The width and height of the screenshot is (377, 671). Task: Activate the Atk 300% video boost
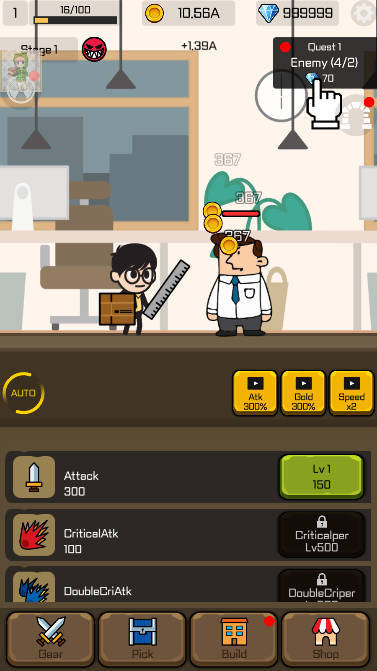[x=255, y=393]
